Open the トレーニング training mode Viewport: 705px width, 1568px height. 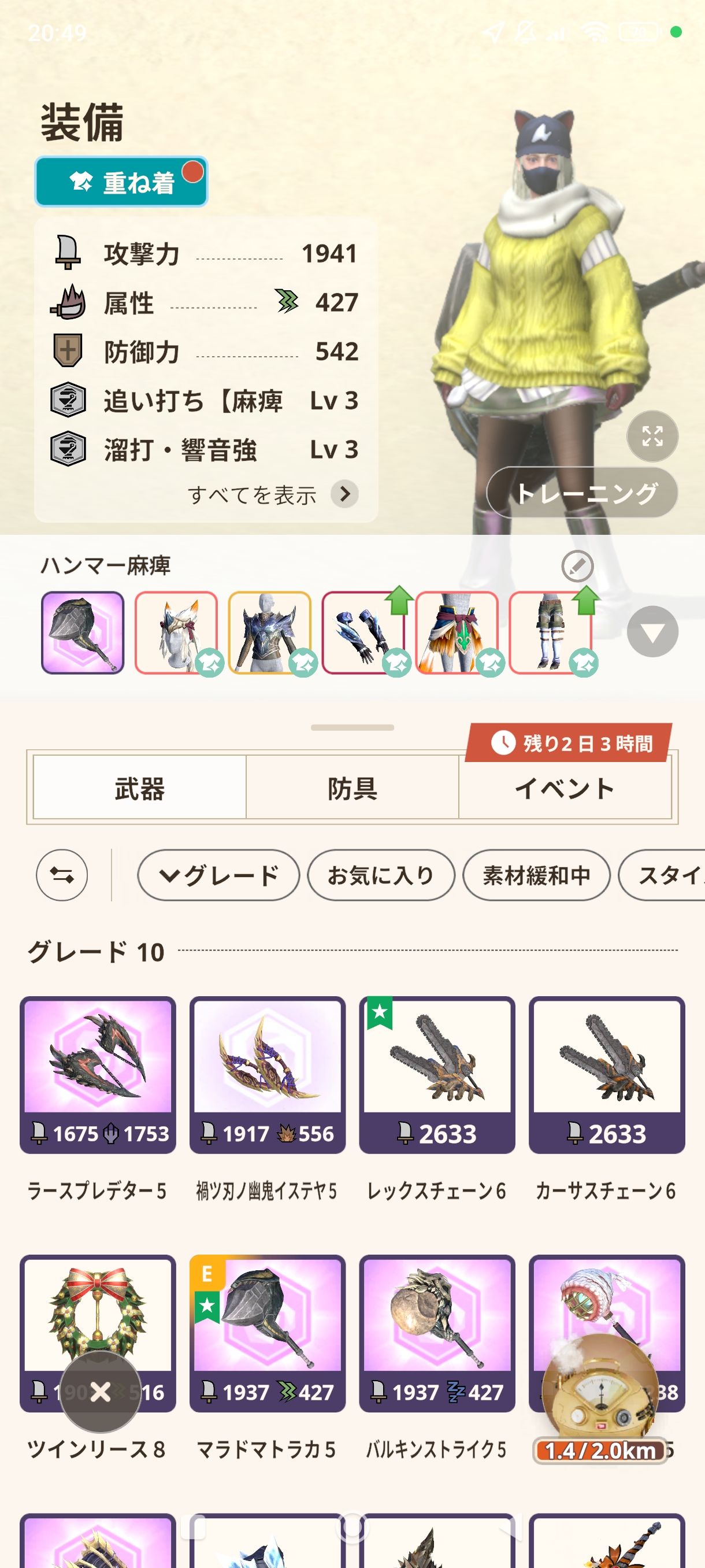[x=582, y=493]
